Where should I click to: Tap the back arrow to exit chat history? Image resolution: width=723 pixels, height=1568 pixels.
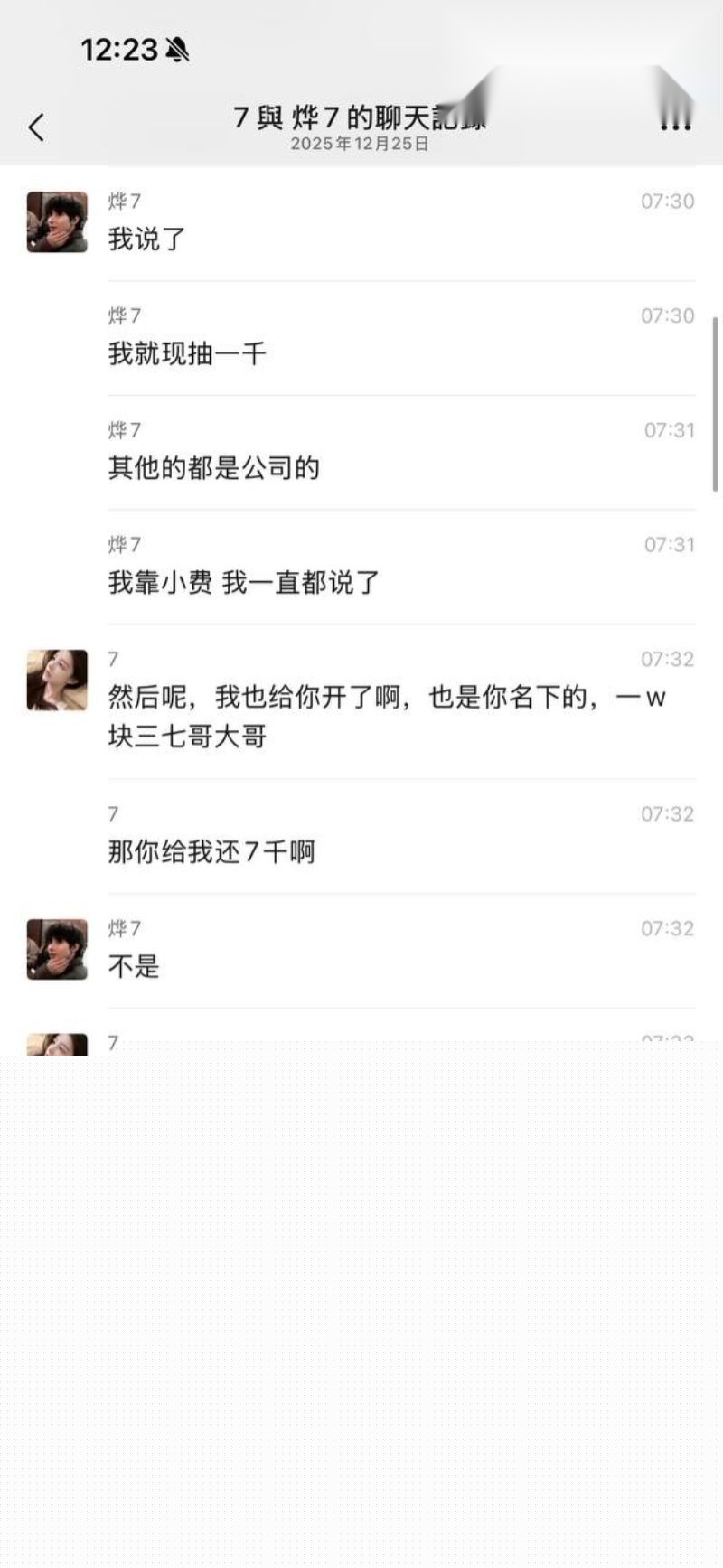[x=36, y=127]
